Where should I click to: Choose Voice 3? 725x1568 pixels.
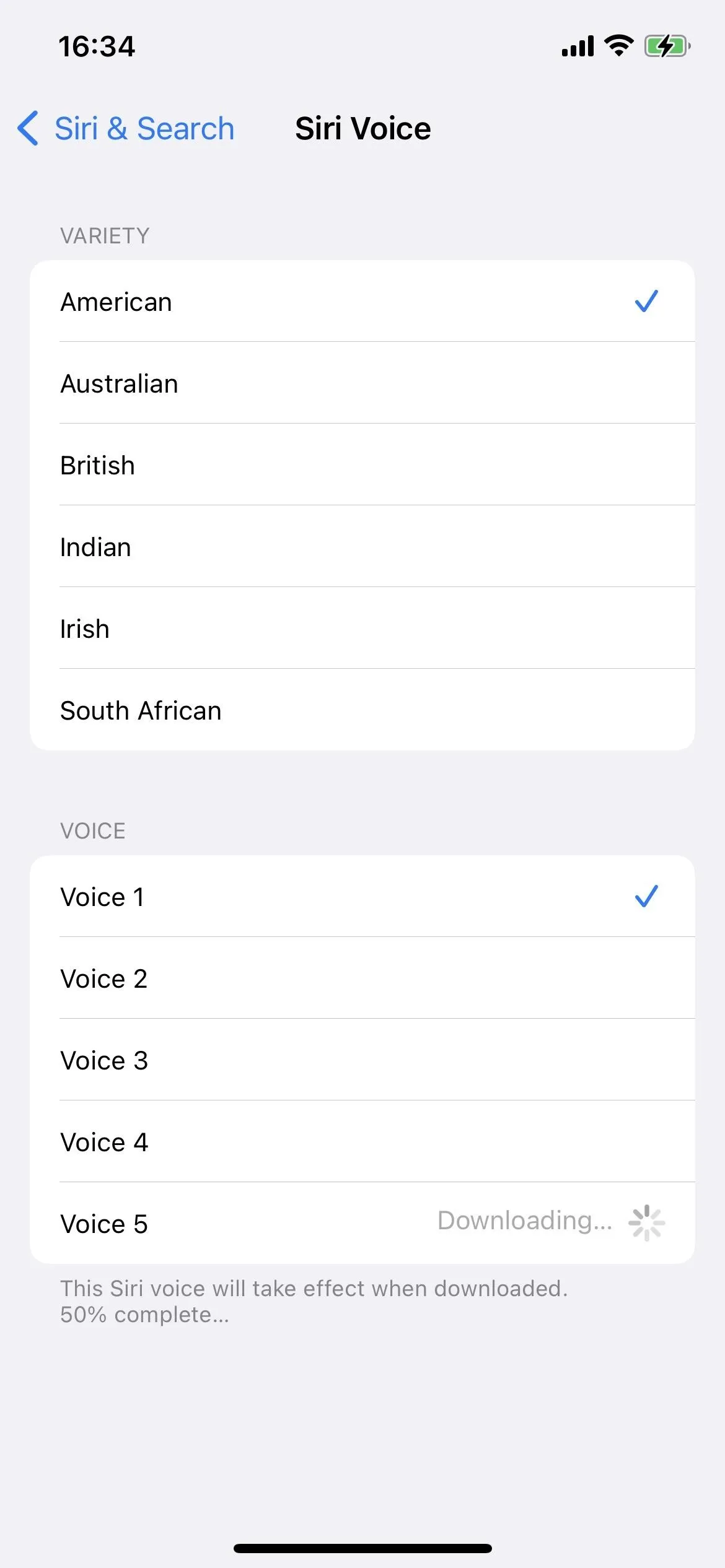click(x=362, y=1060)
